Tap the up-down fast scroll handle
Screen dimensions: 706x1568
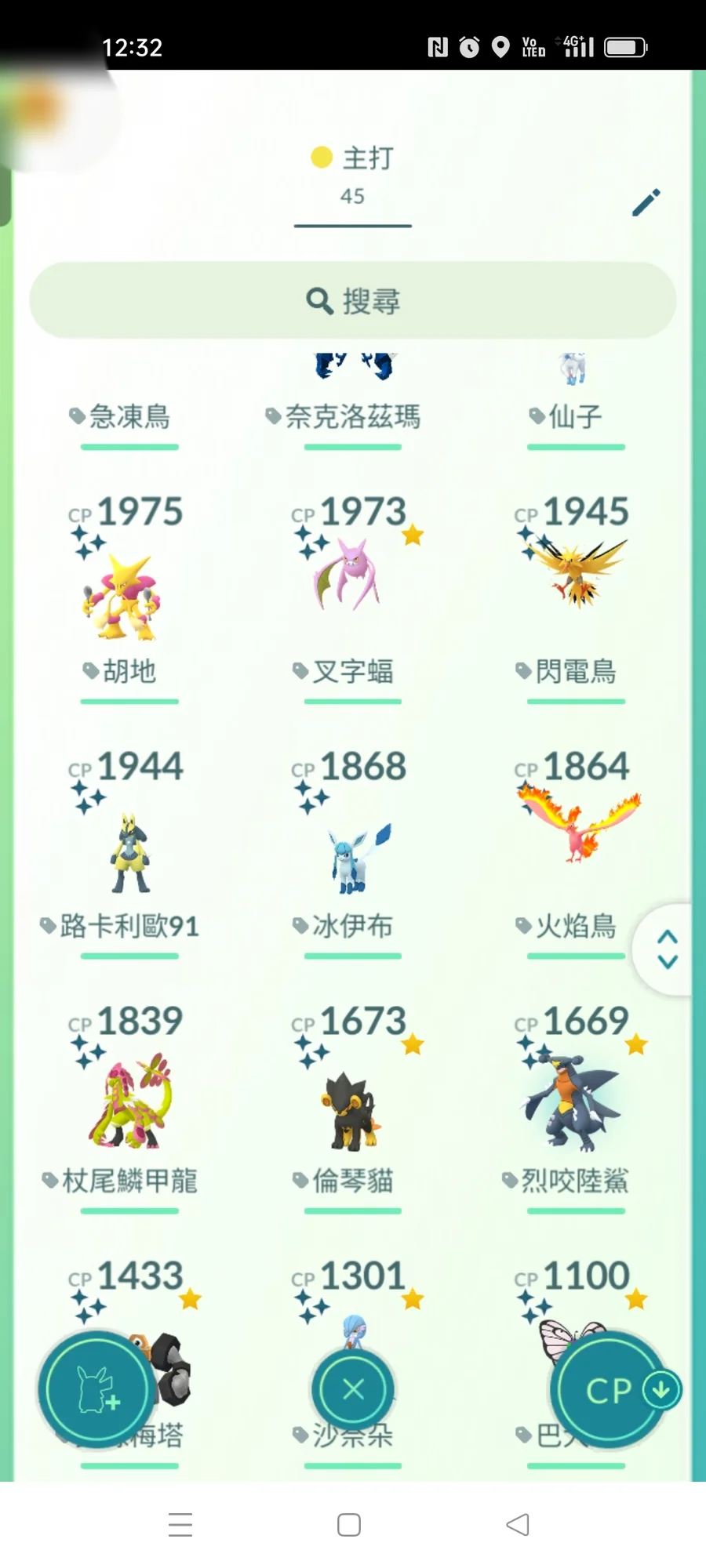[x=667, y=949]
